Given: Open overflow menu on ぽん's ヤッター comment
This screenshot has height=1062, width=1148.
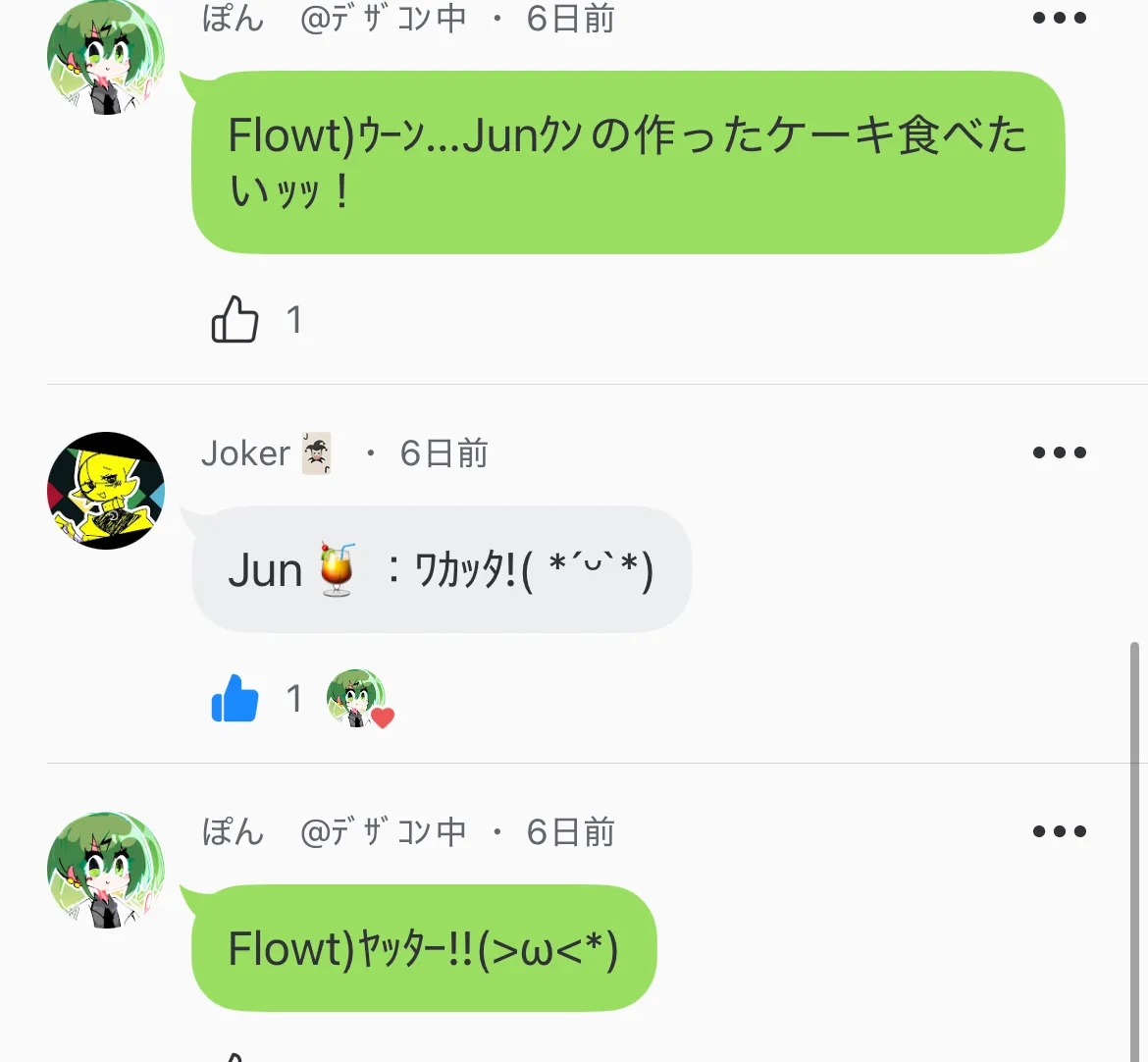Looking at the screenshot, I should tap(1060, 831).
